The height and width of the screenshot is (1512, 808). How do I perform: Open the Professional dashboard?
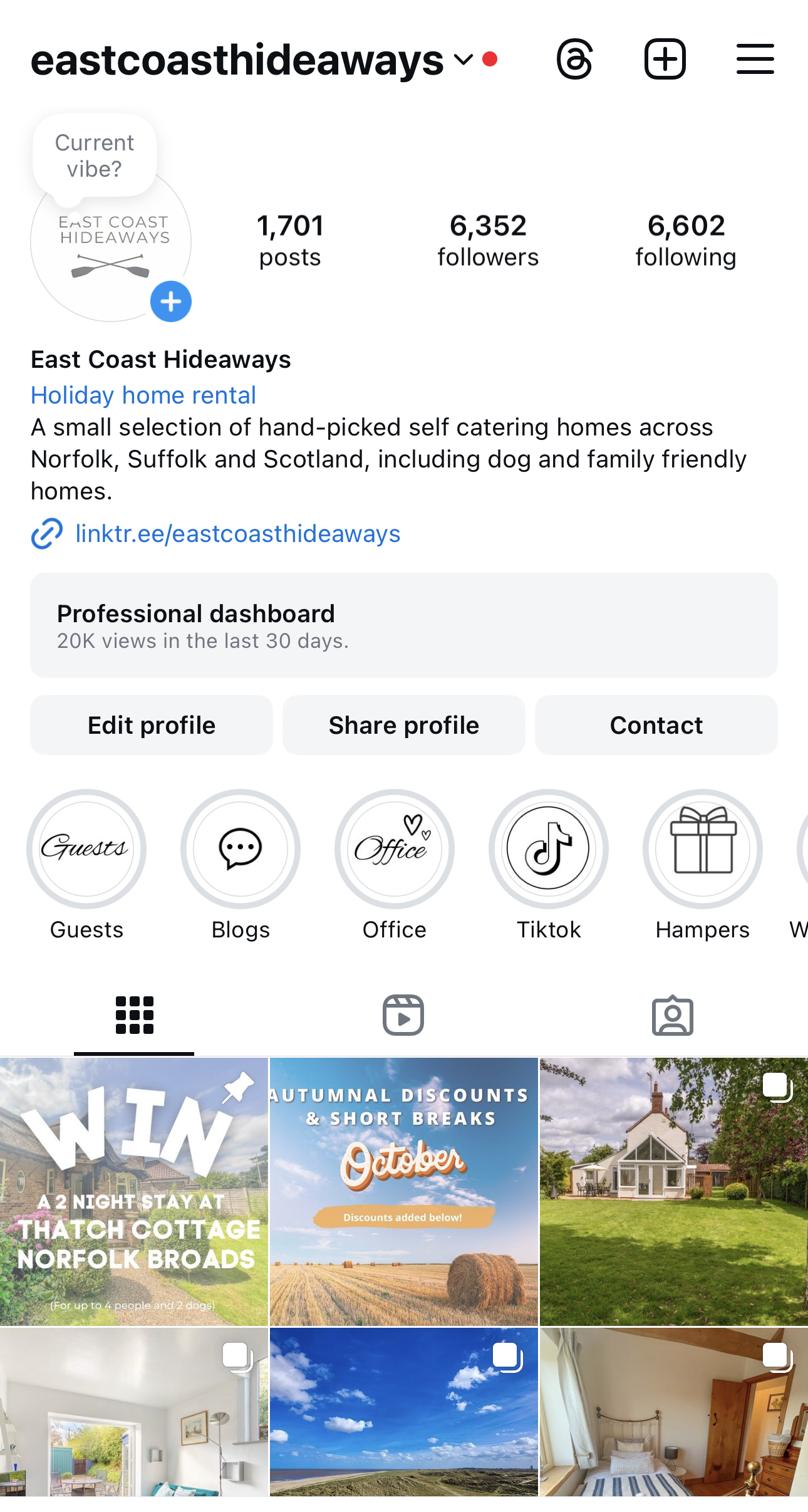pyautogui.click(x=404, y=625)
